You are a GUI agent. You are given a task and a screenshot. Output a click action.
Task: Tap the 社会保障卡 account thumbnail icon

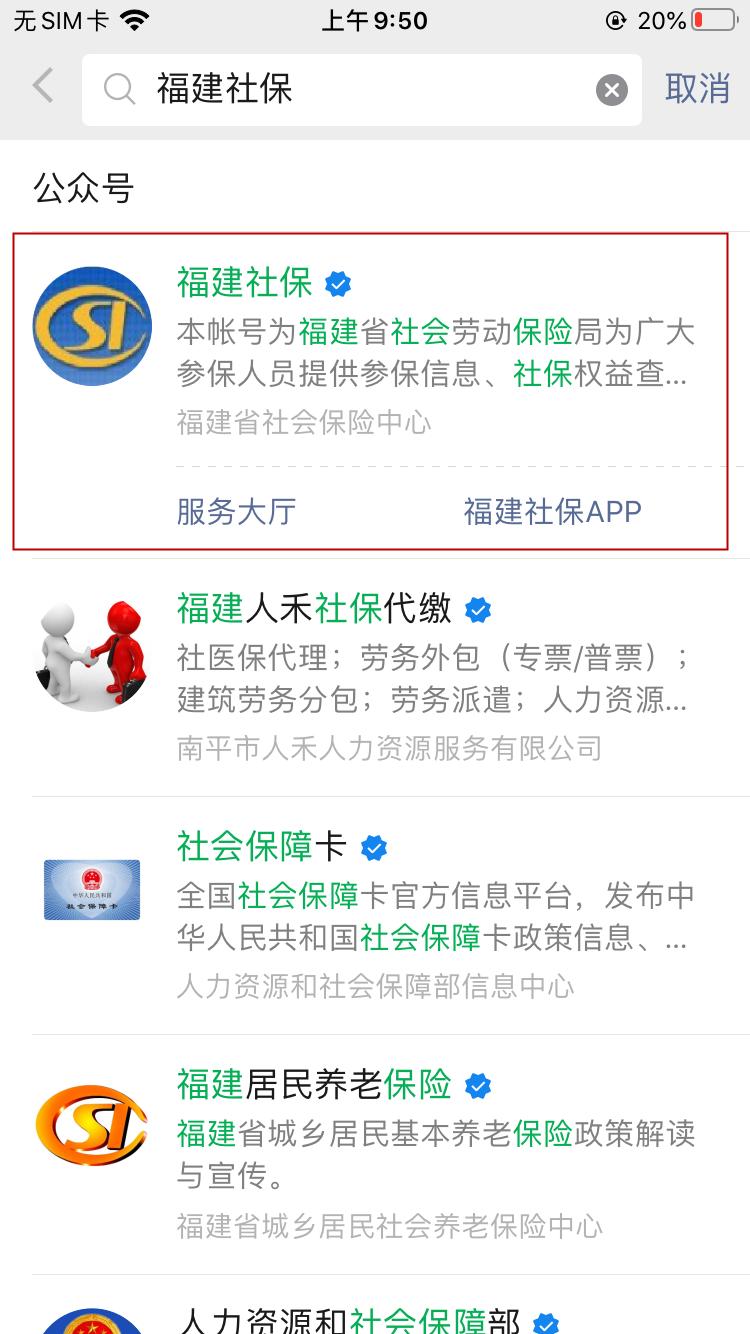91,890
